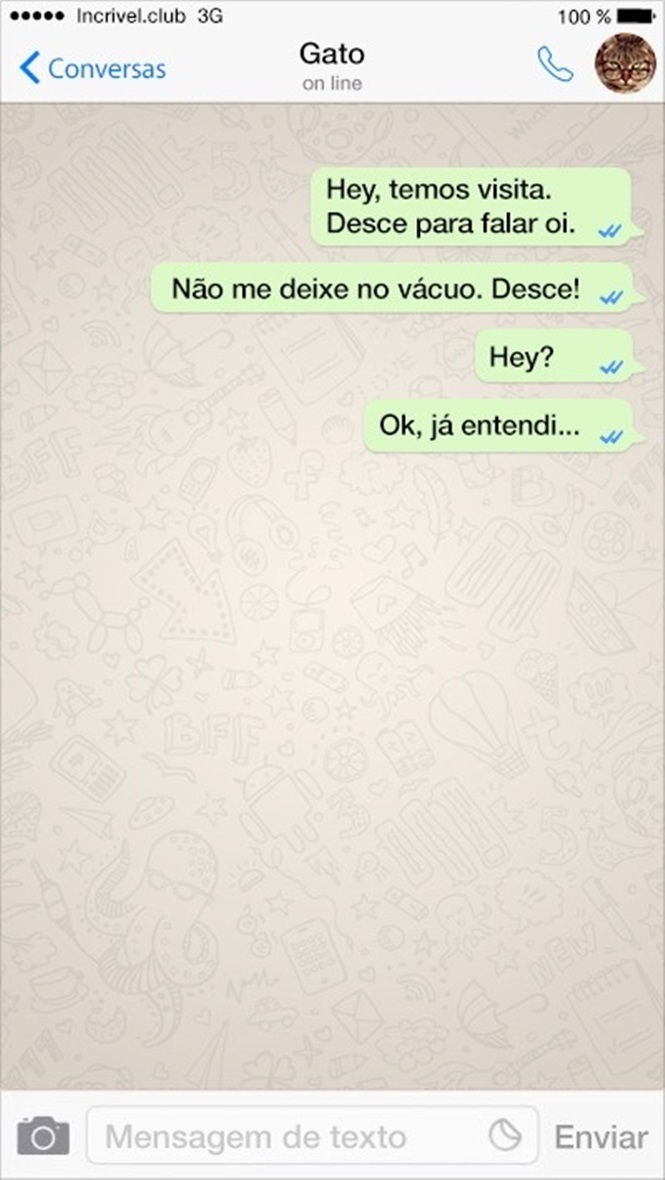Start a voice call with Gato
Image resolution: width=665 pixels, height=1180 pixels.
tap(555, 65)
